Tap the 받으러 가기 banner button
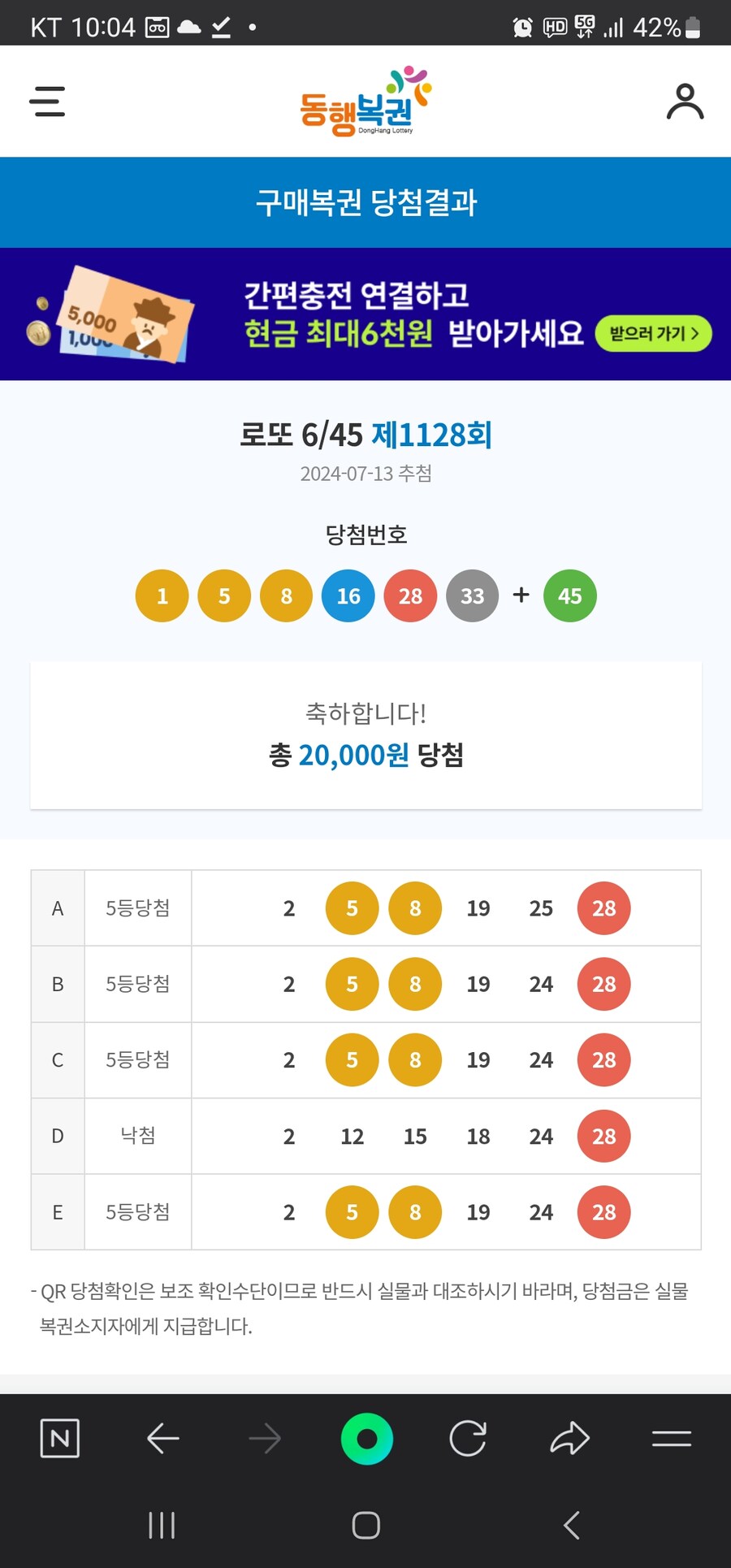 tap(652, 333)
